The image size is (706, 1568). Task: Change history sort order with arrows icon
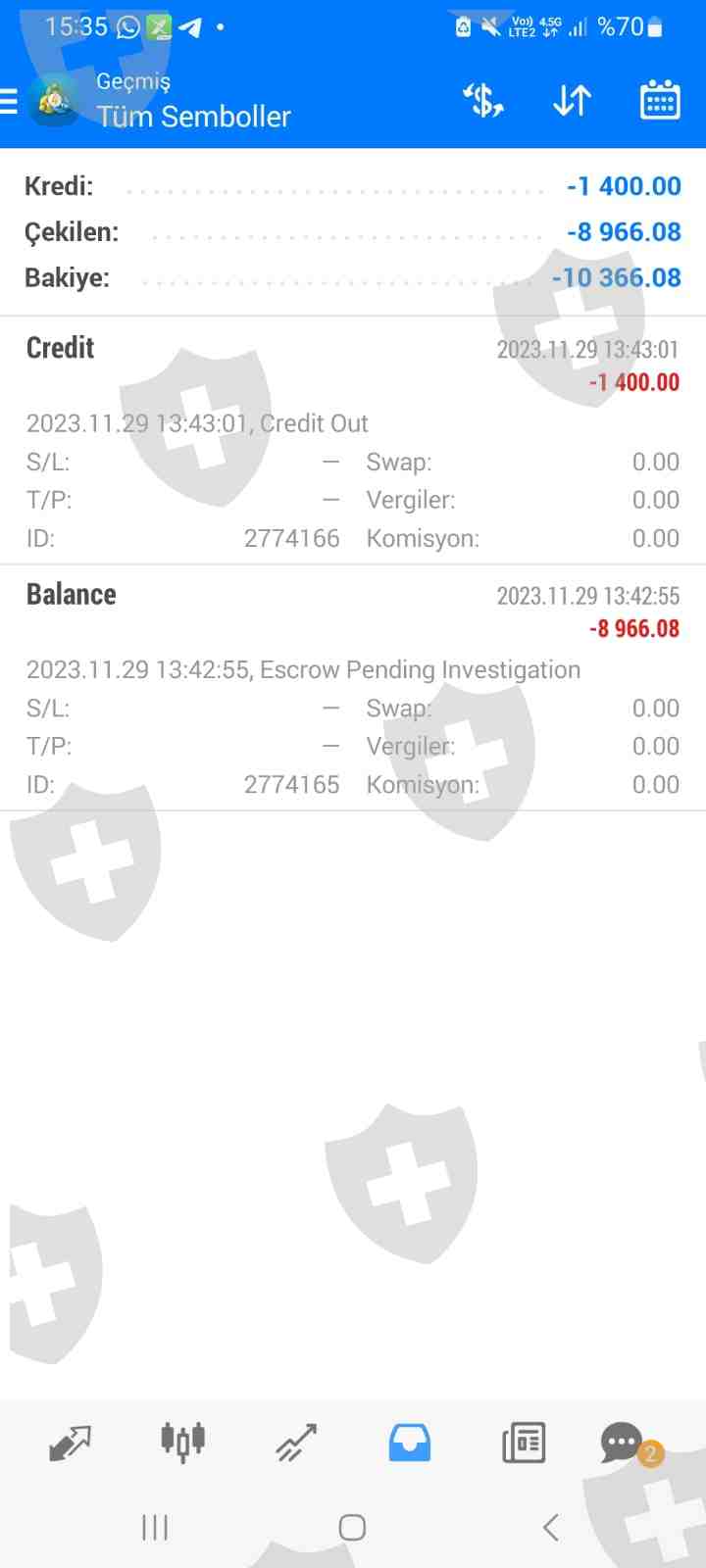click(x=572, y=100)
